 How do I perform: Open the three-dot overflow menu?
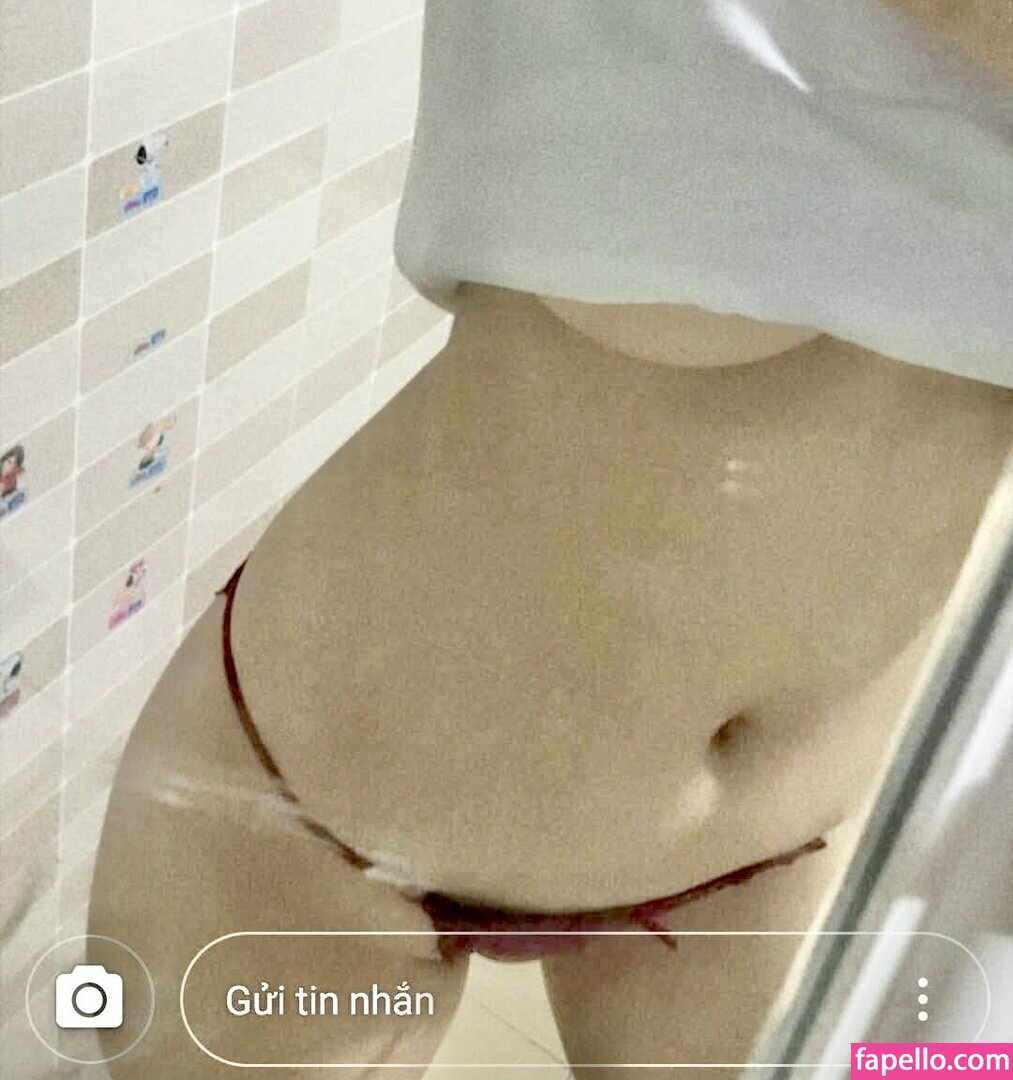click(922, 999)
